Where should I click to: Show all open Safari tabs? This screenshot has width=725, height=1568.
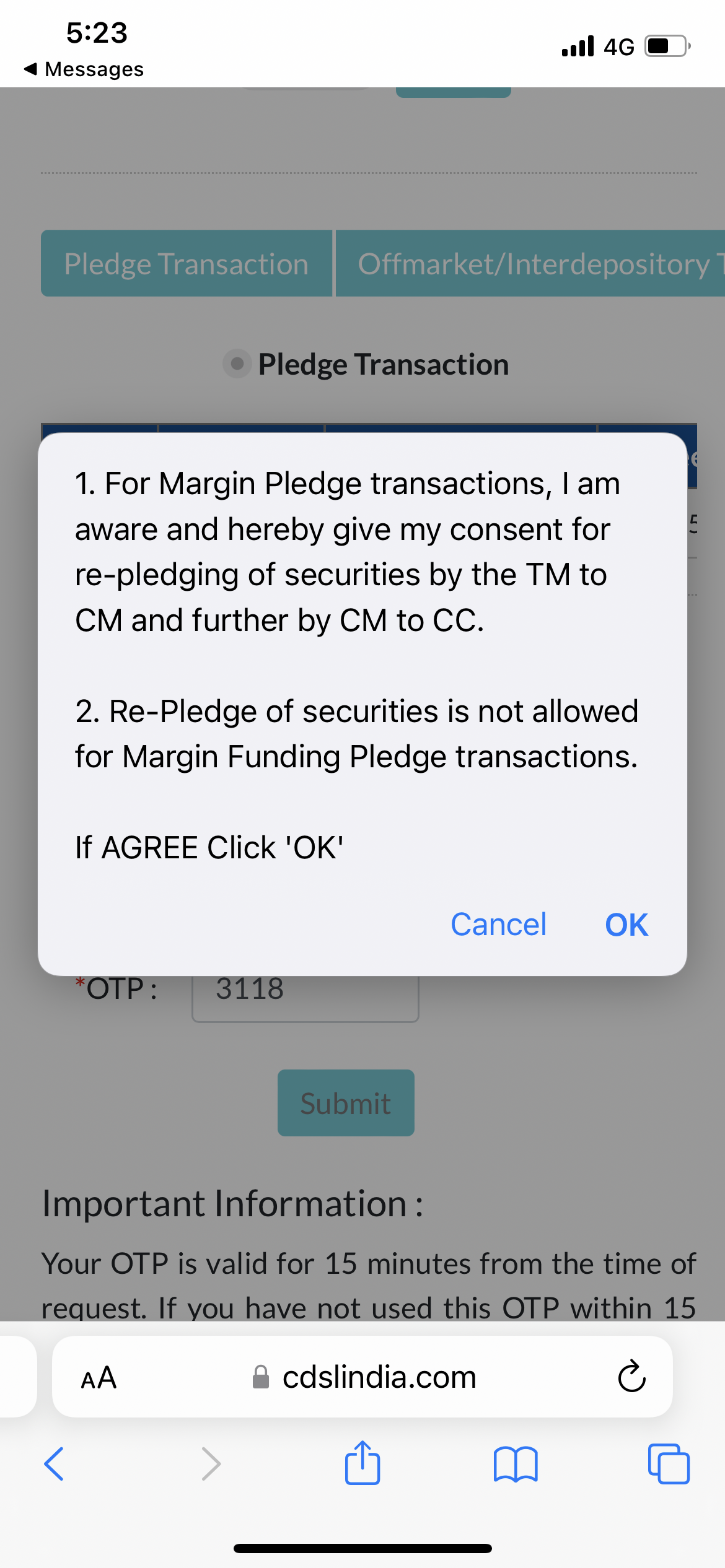[669, 1464]
